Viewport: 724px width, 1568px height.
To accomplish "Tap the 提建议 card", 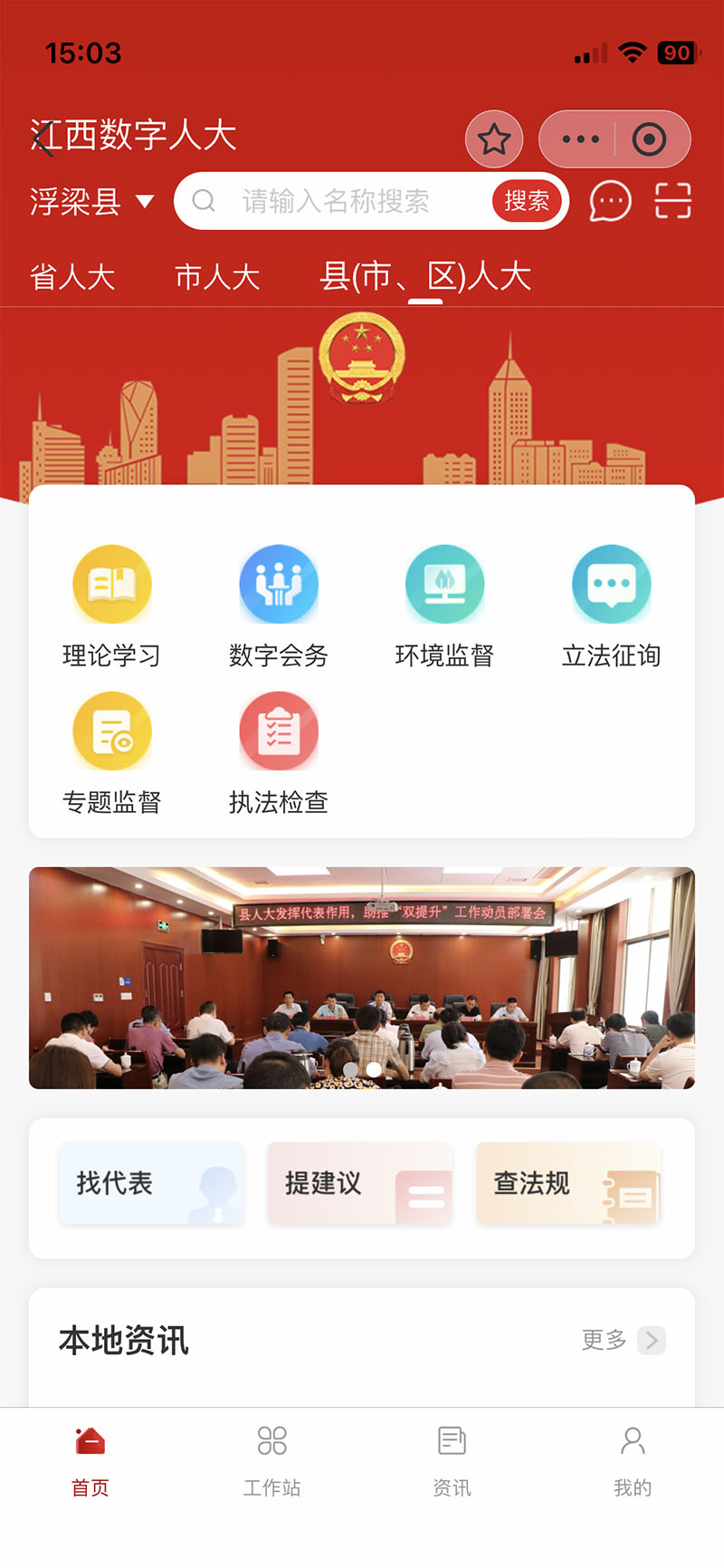I will (x=360, y=1183).
